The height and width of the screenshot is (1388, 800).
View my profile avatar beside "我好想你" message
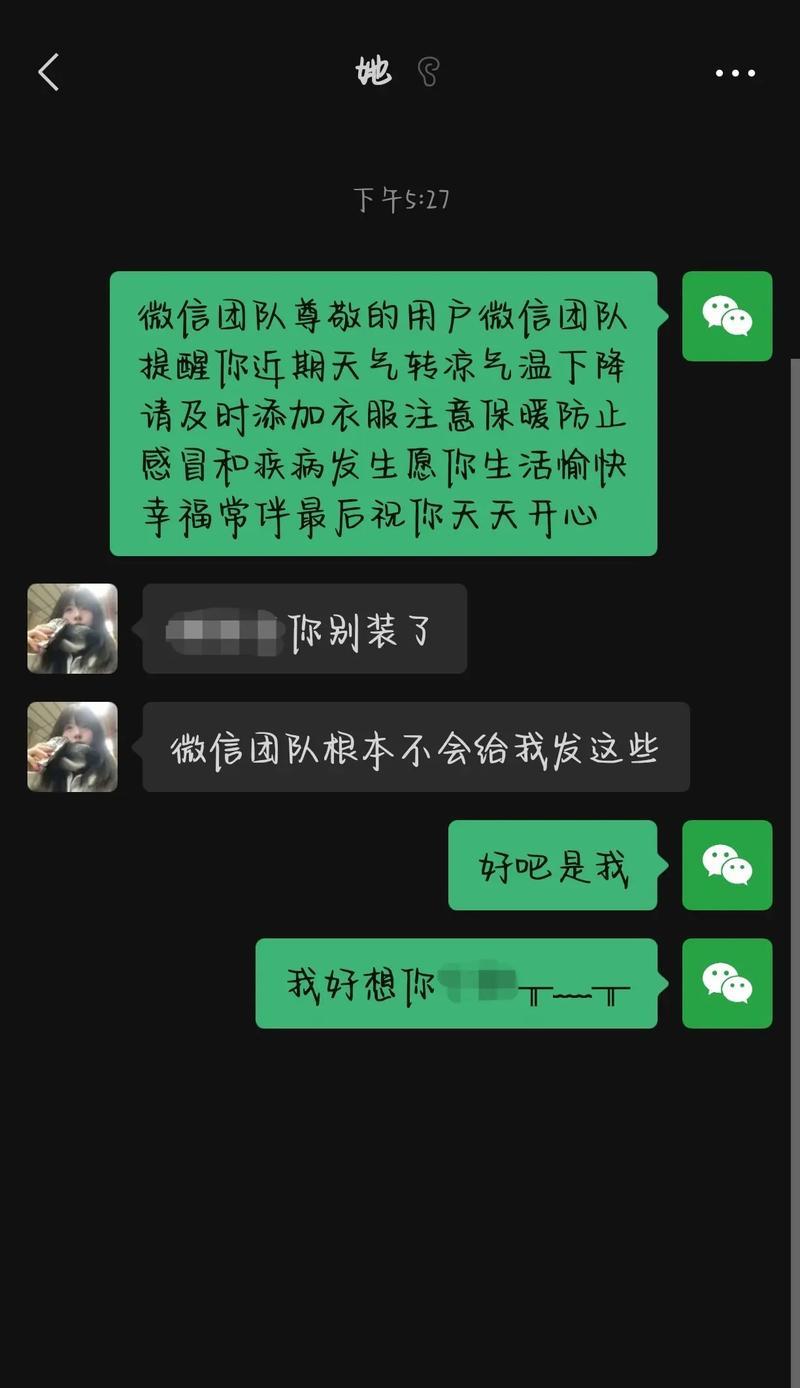tap(727, 983)
